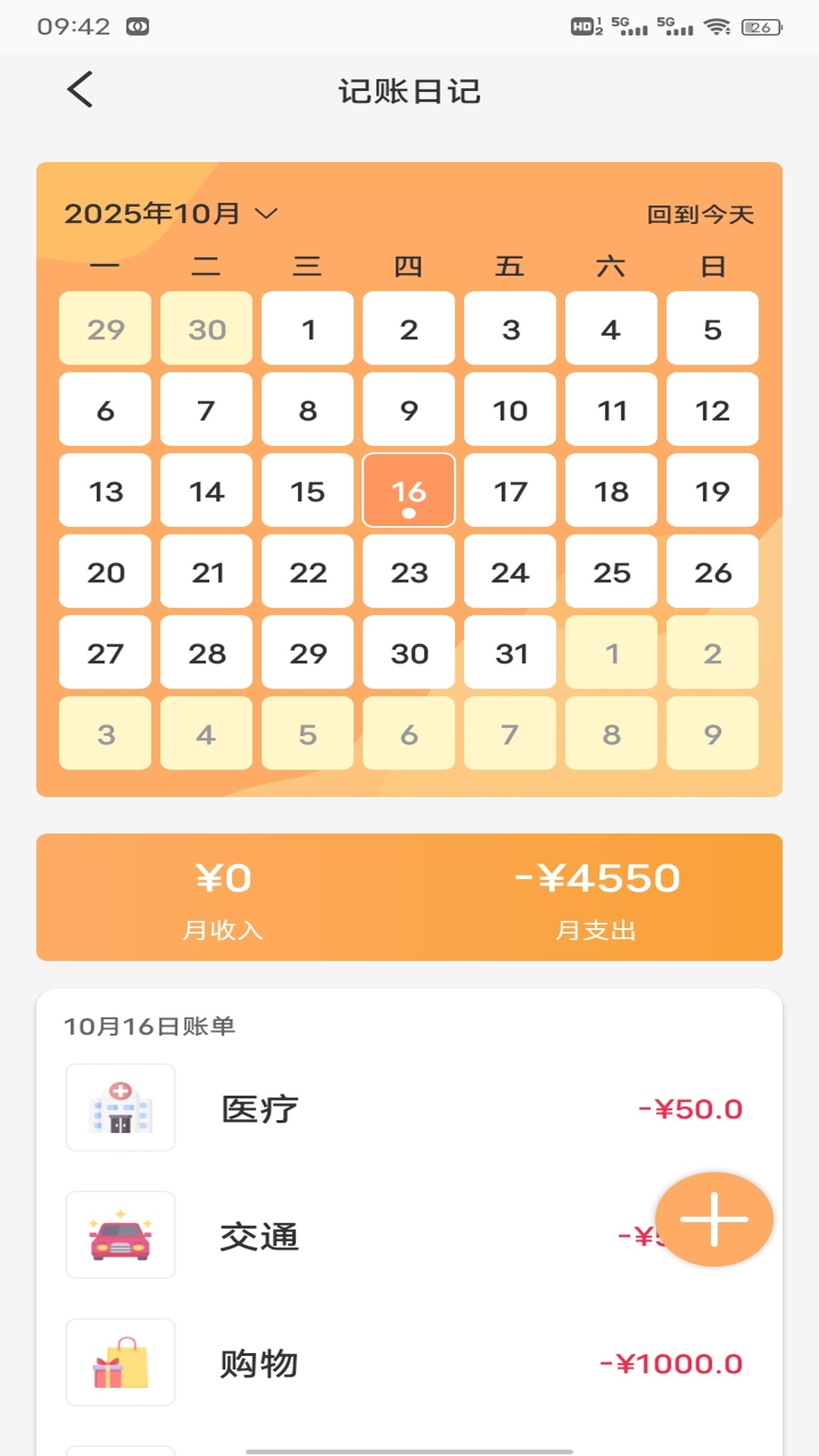Image resolution: width=819 pixels, height=1456 pixels.
Task: Select the car icon beside 交通
Action: [120, 1235]
